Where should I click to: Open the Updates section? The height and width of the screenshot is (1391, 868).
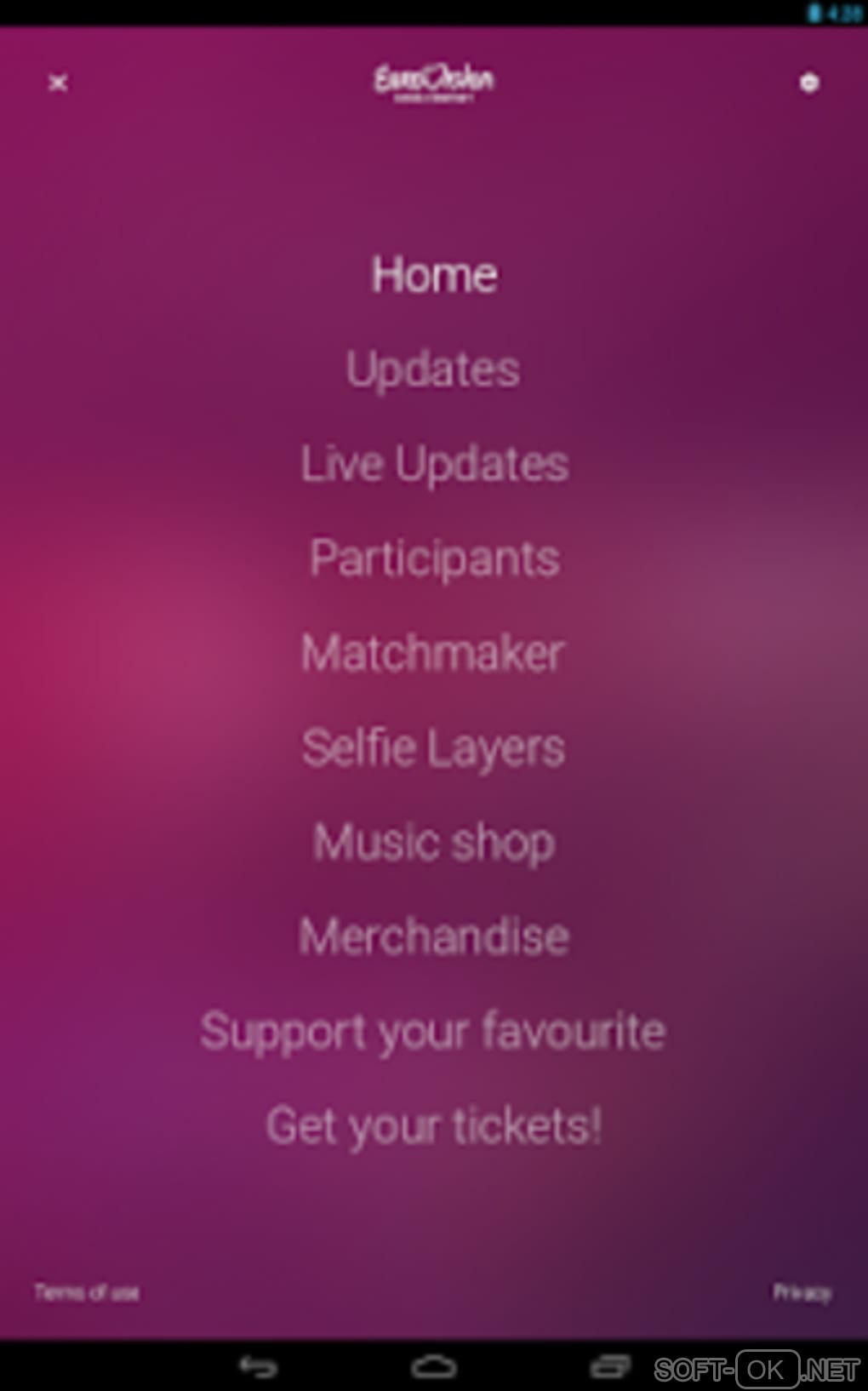tap(433, 369)
